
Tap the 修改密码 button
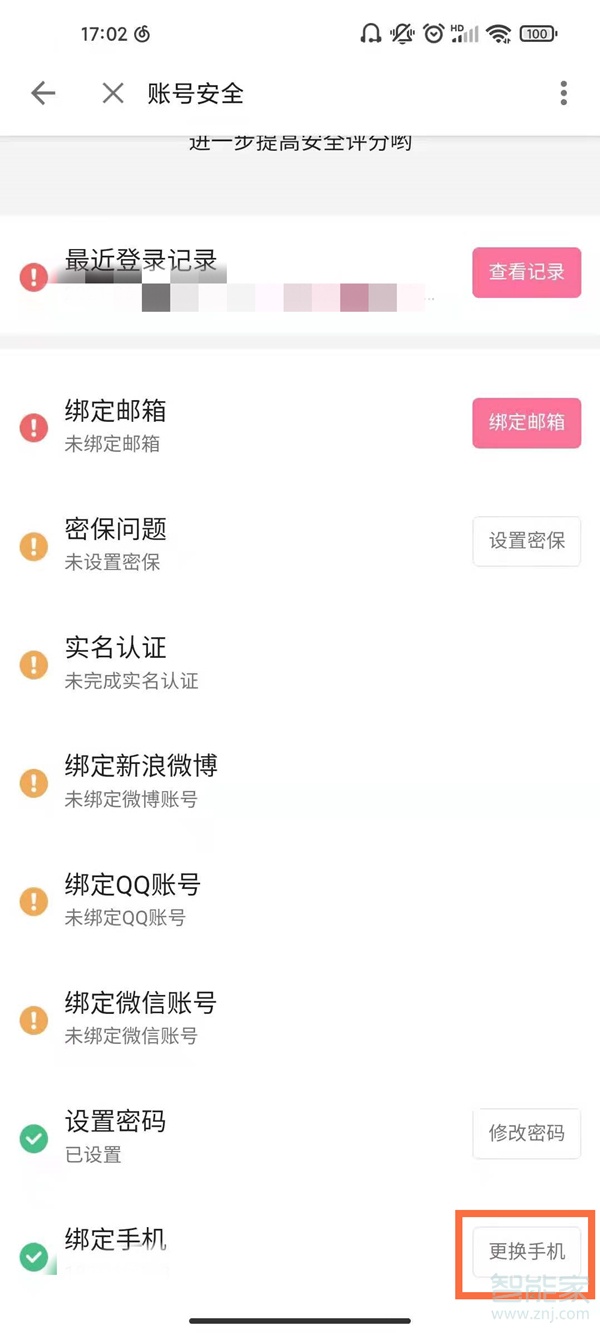coord(526,1133)
